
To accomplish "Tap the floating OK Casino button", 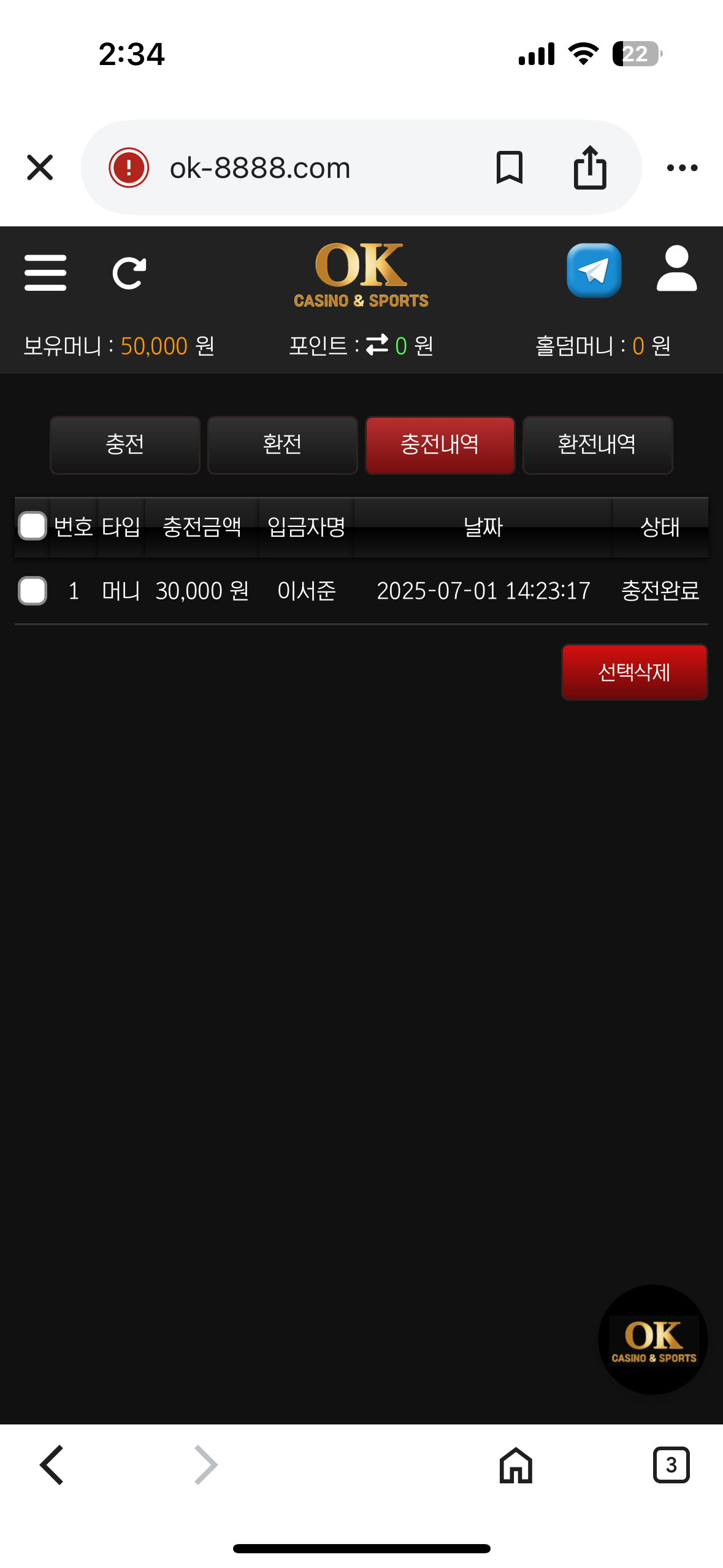I will [x=653, y=1340].
